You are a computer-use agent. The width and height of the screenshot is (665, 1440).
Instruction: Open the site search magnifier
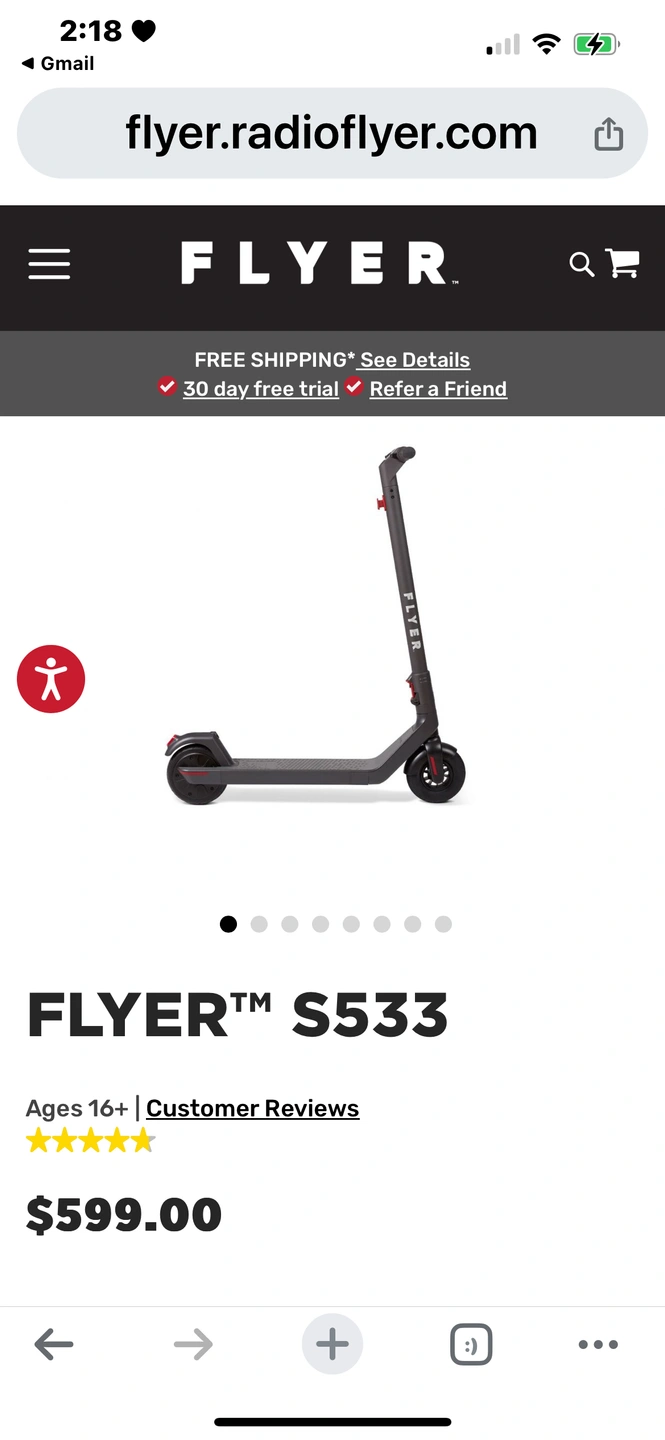[581, 264]
